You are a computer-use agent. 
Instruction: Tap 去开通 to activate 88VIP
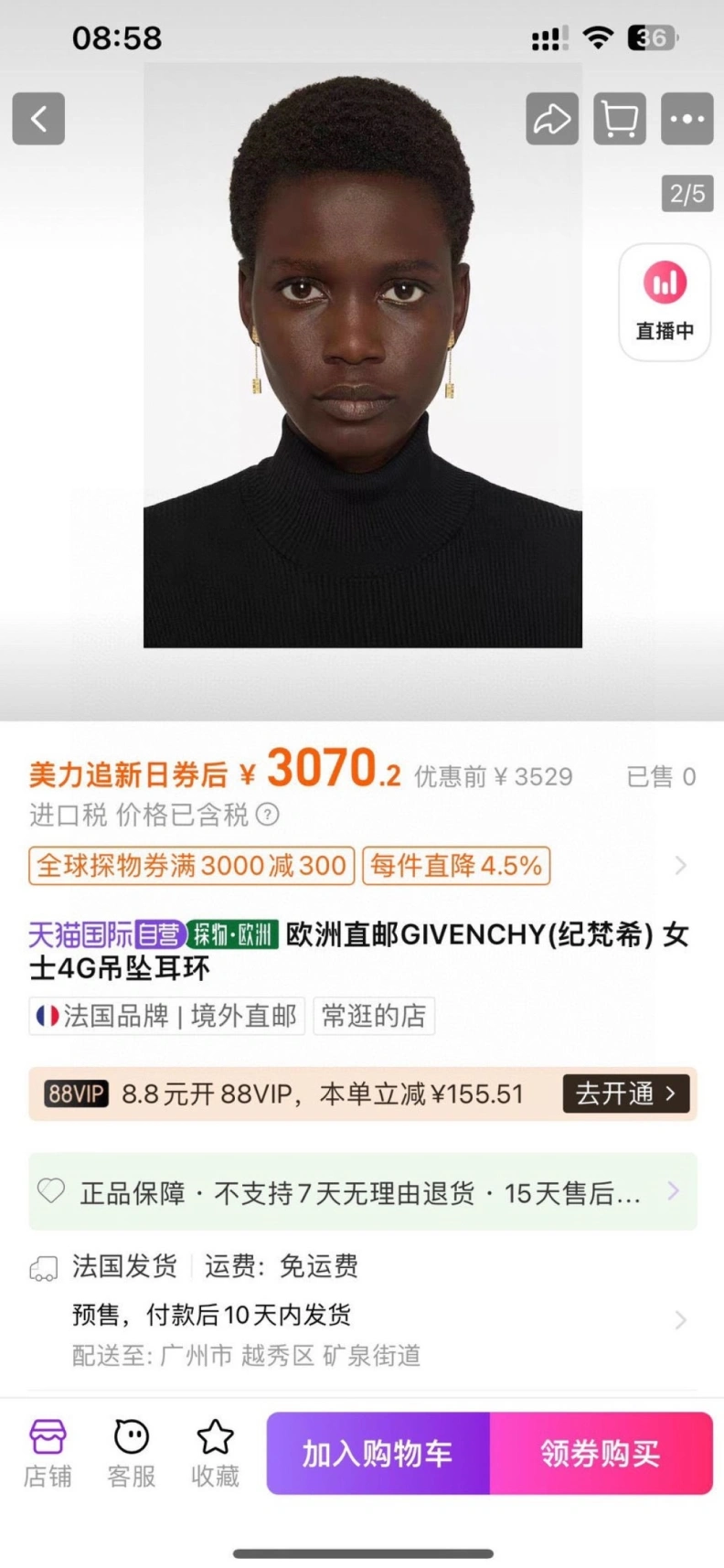point(626,1093)
